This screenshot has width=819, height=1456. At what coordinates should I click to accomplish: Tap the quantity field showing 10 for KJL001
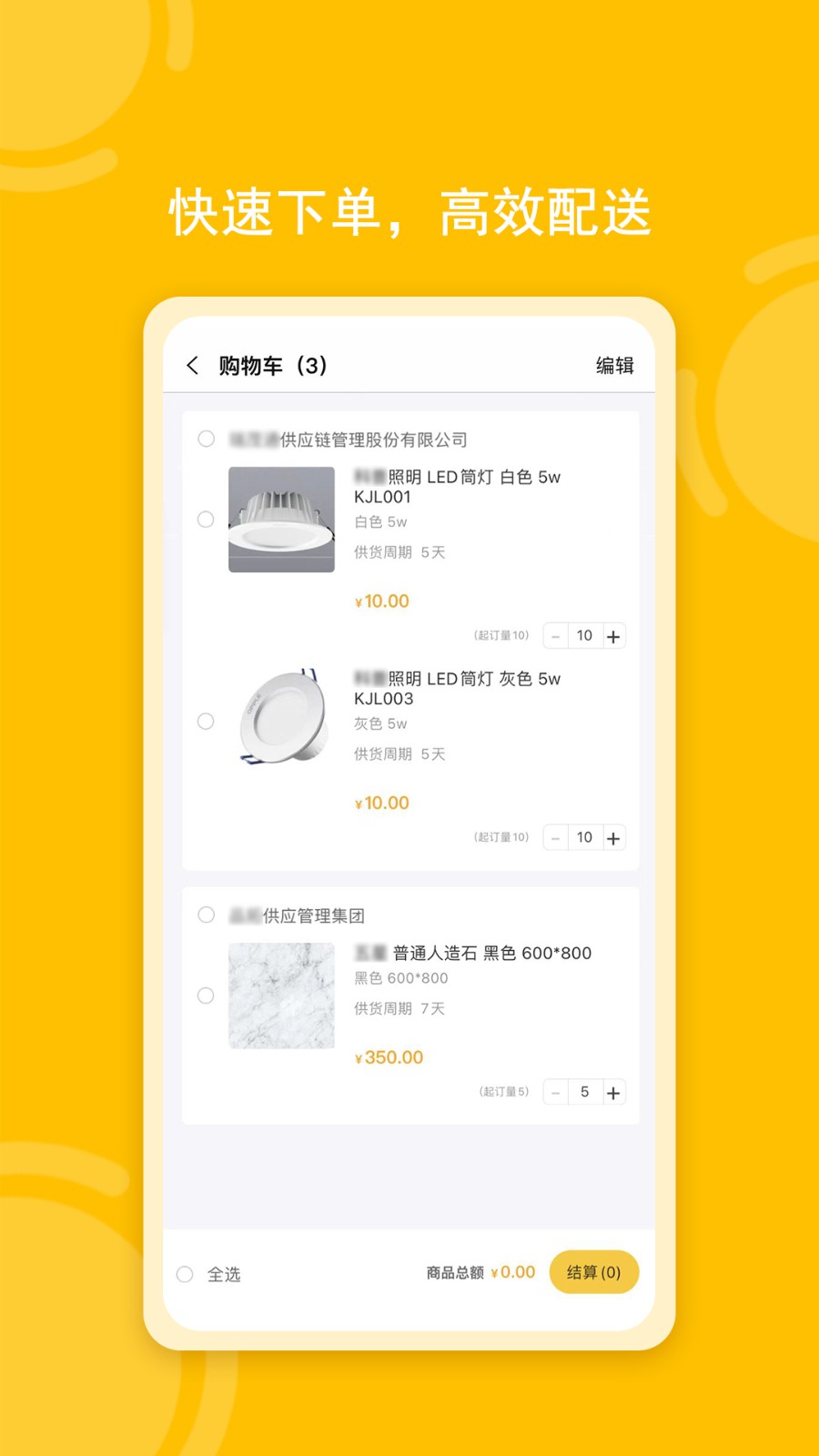[584, 635]
